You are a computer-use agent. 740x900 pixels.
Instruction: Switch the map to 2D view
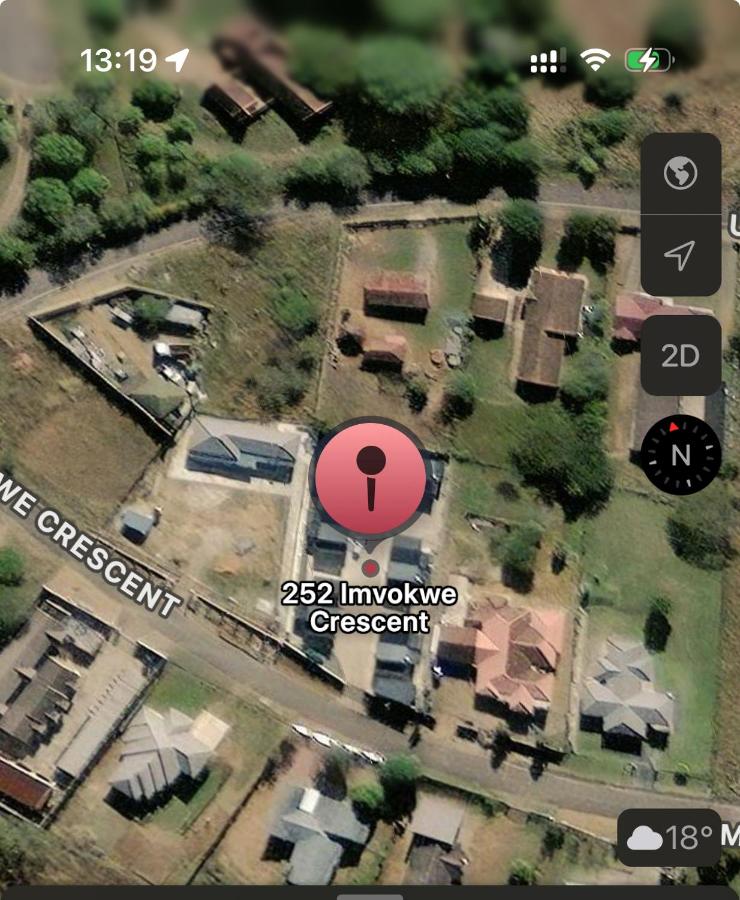(x=680, y=356)
